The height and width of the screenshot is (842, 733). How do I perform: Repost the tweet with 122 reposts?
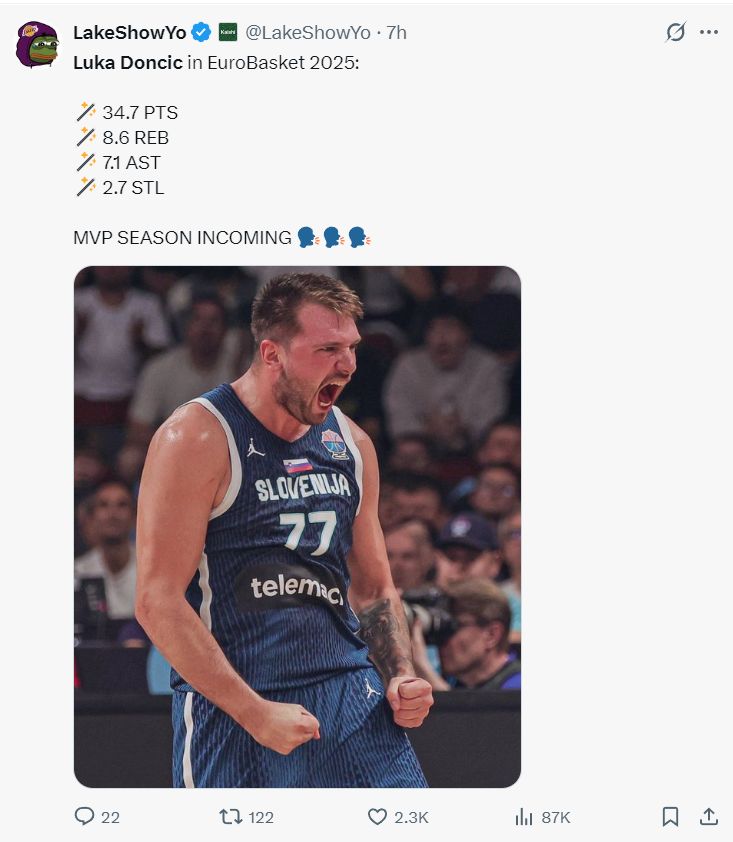[x=231, y=817]
